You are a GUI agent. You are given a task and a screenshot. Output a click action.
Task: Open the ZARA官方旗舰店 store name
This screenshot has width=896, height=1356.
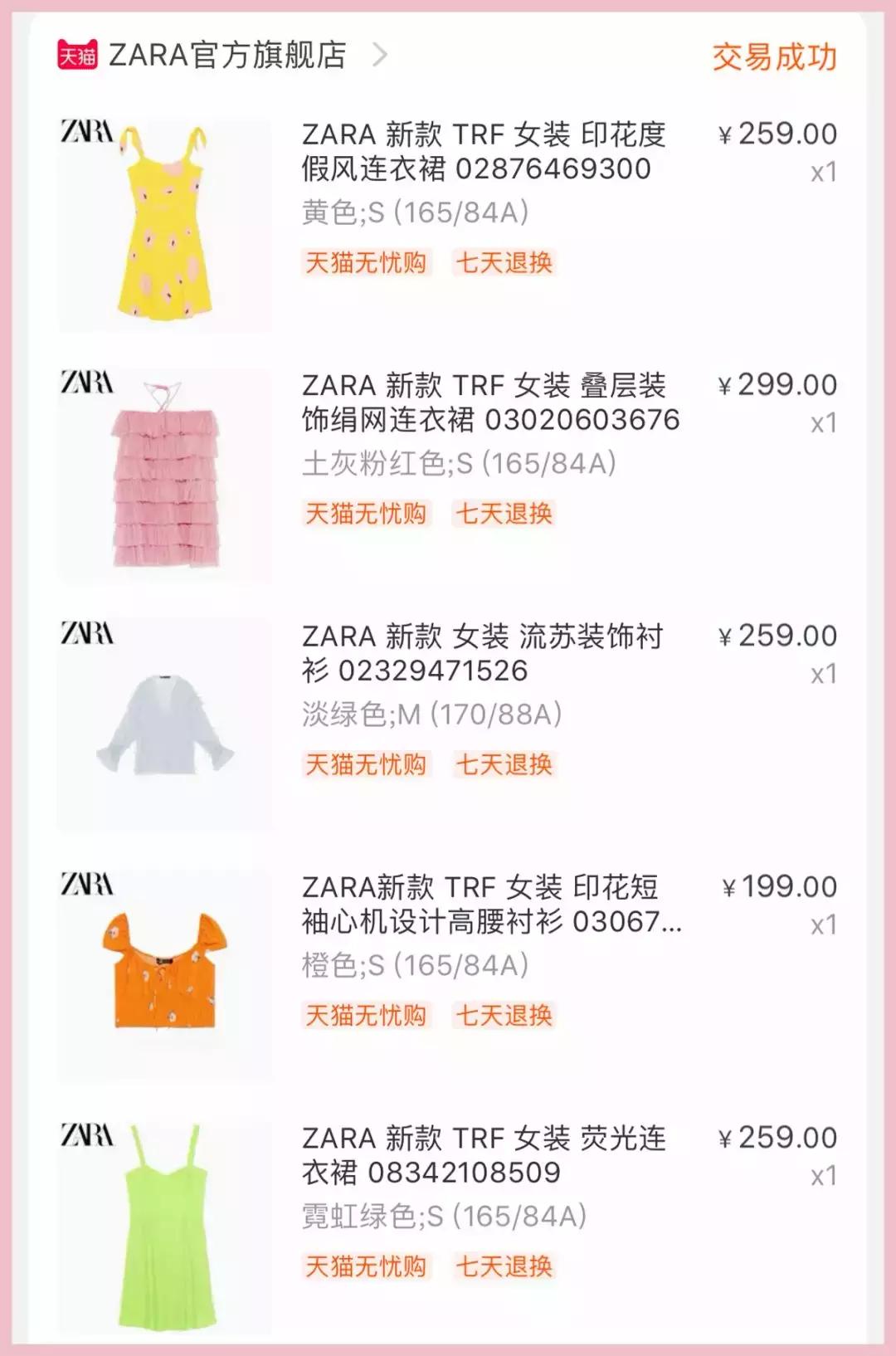[x=229, y=53]
